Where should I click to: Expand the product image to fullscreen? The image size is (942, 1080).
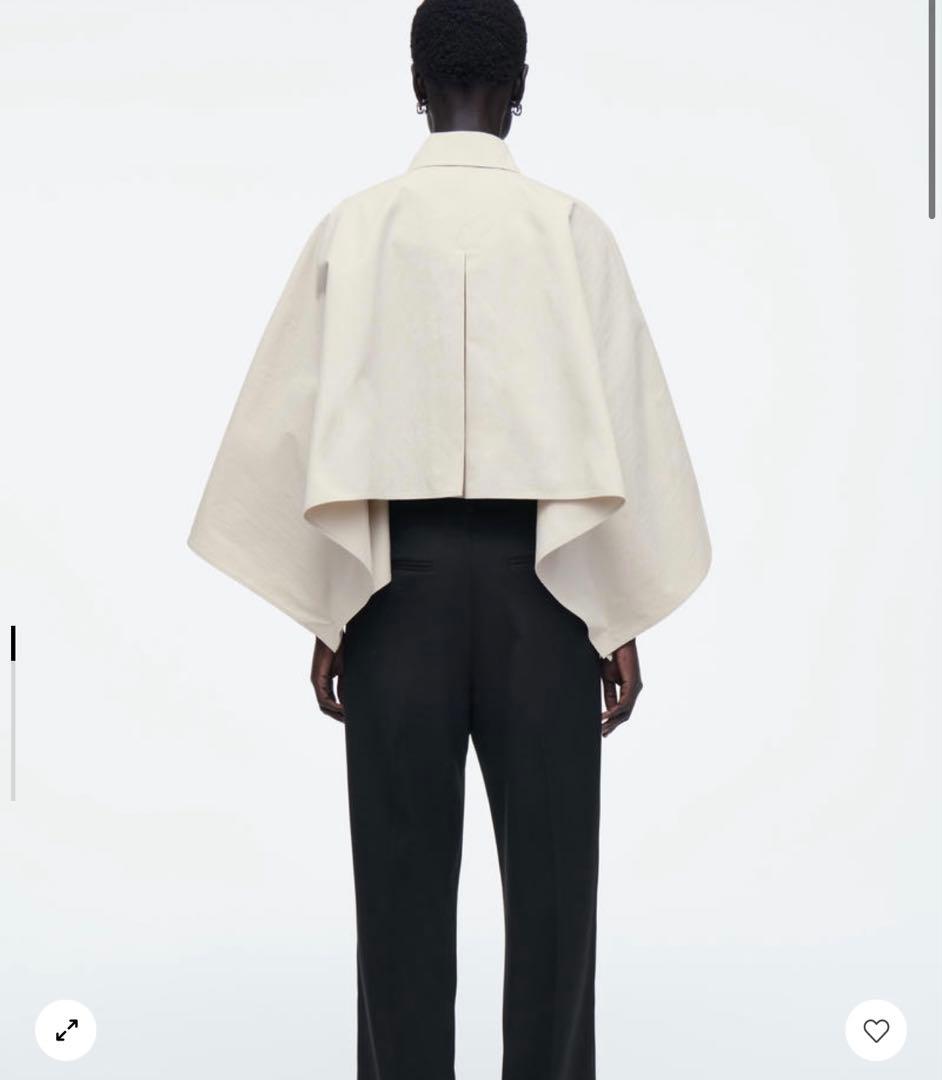(66, 1030)
